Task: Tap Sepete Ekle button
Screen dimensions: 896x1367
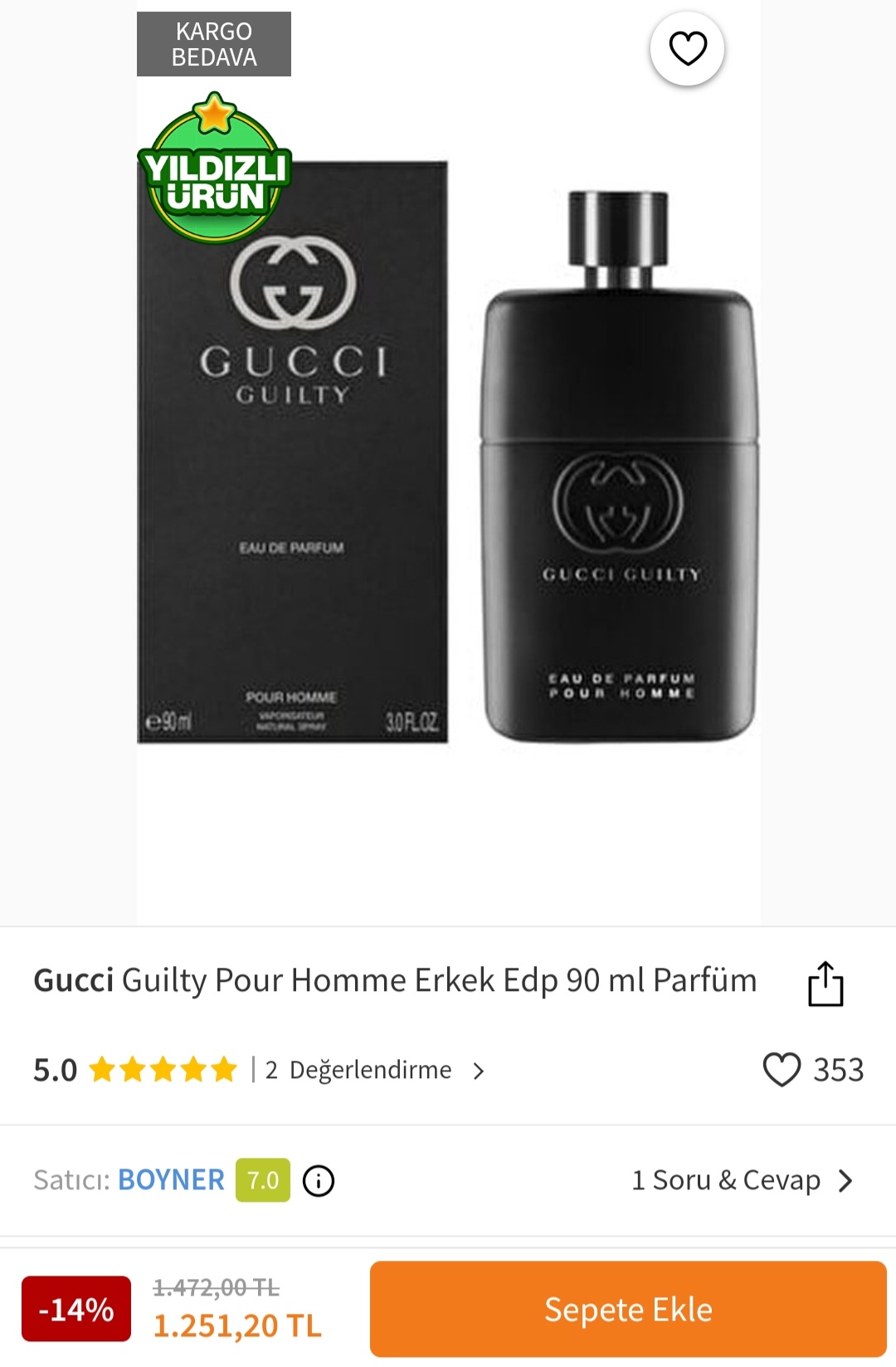Action: pyautogui.click(x=628, y=1309)
